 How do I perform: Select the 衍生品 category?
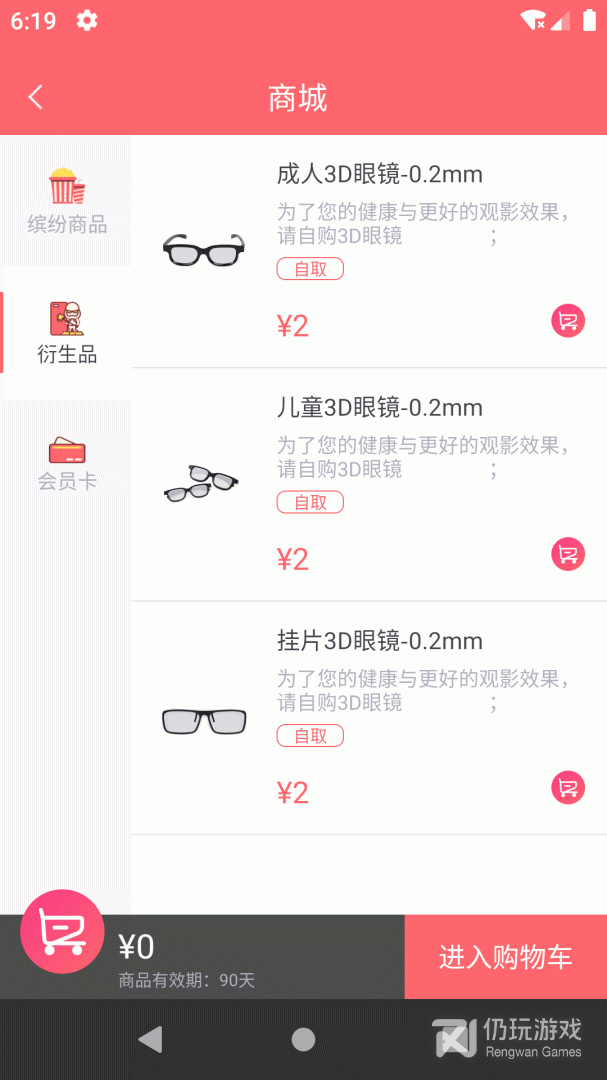click(x=67, y=333)
